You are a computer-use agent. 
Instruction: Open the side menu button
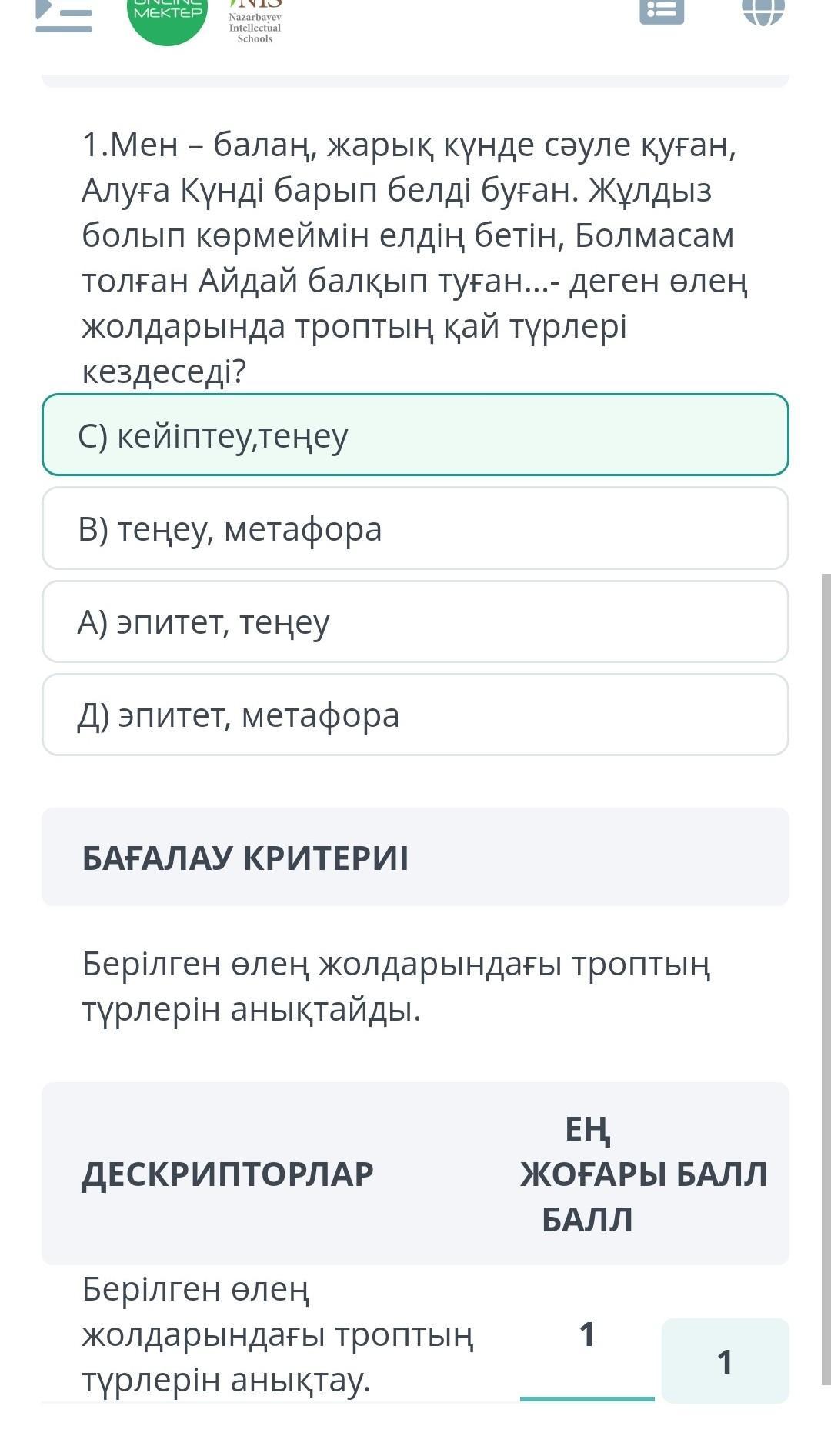(x=63, y=15)
